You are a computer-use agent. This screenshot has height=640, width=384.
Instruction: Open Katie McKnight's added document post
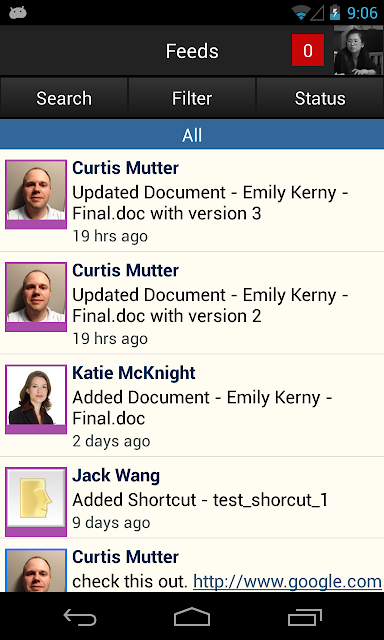[192, 405]
